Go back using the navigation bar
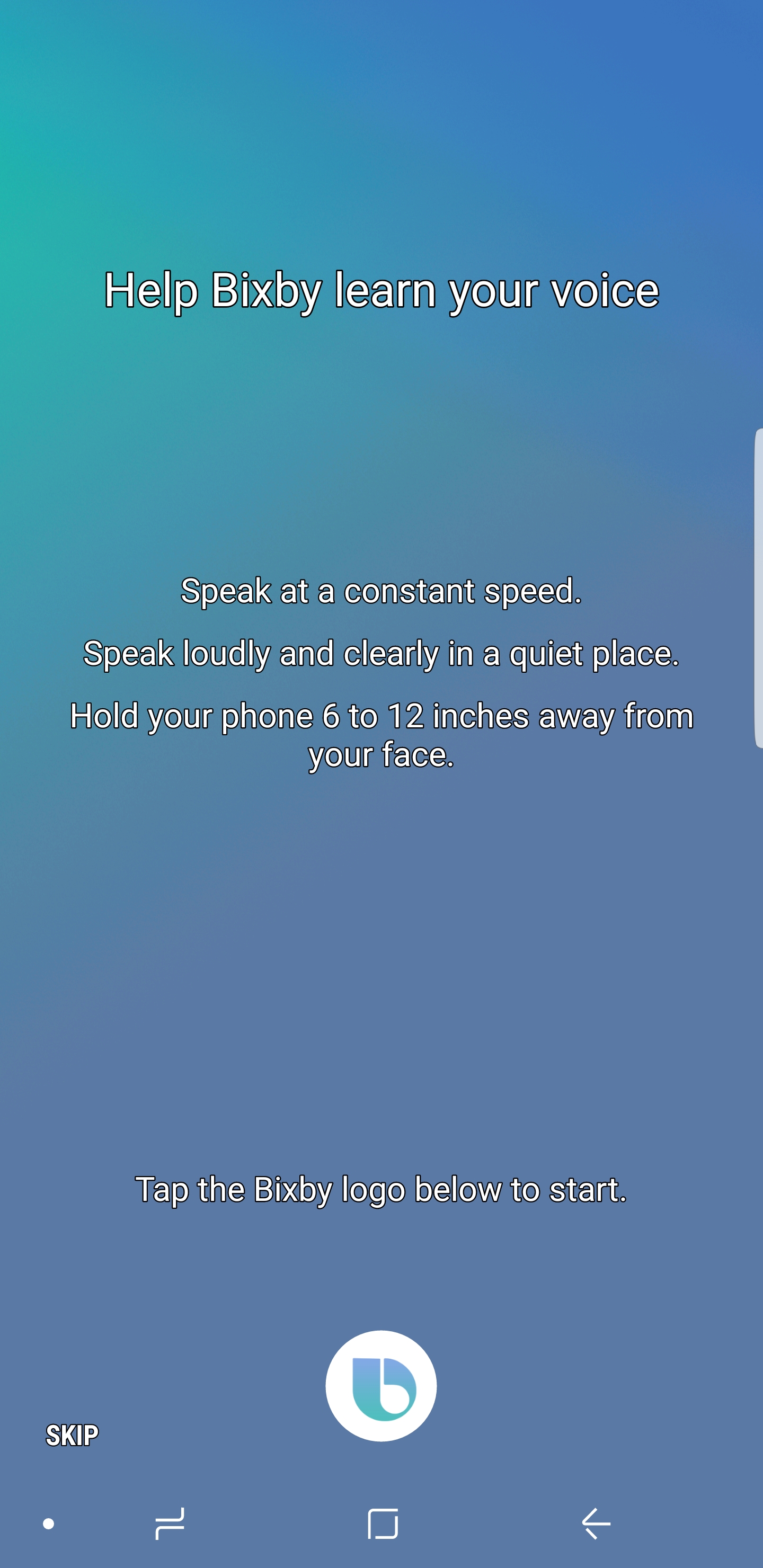Image resolution: width=763 pixels, height=1568 pixels. pyautogui.click(x=596, y=1523)
